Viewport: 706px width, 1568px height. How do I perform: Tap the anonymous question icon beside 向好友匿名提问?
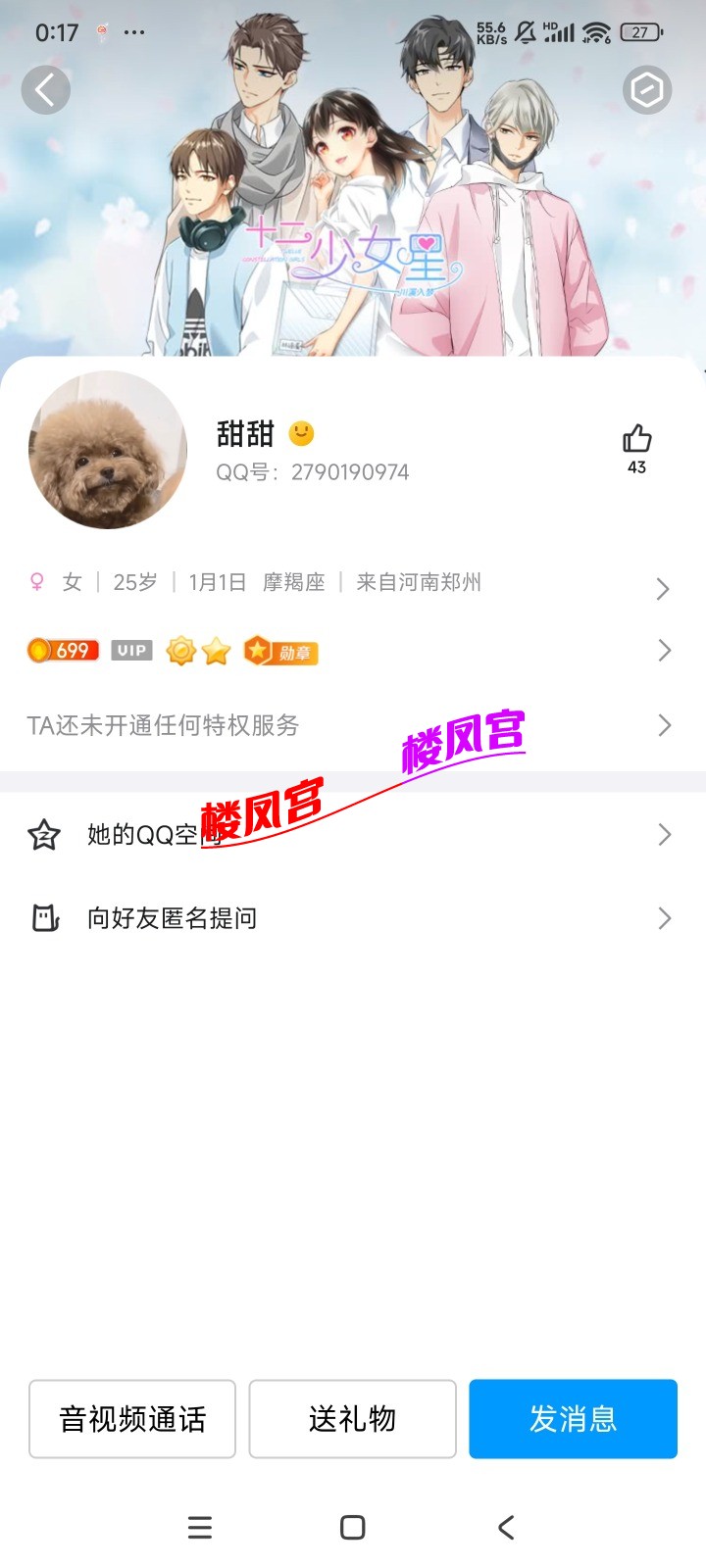tap(44, 918)
